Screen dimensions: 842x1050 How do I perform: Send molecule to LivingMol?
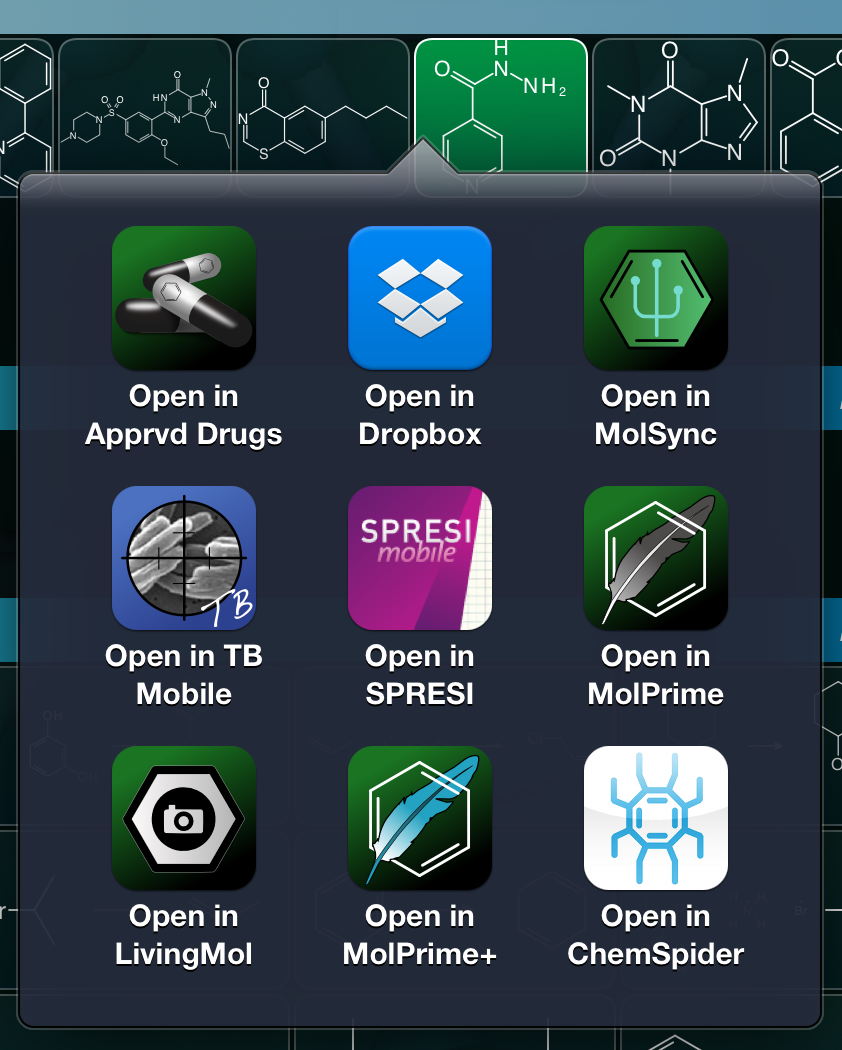click(x=184, y=819)
